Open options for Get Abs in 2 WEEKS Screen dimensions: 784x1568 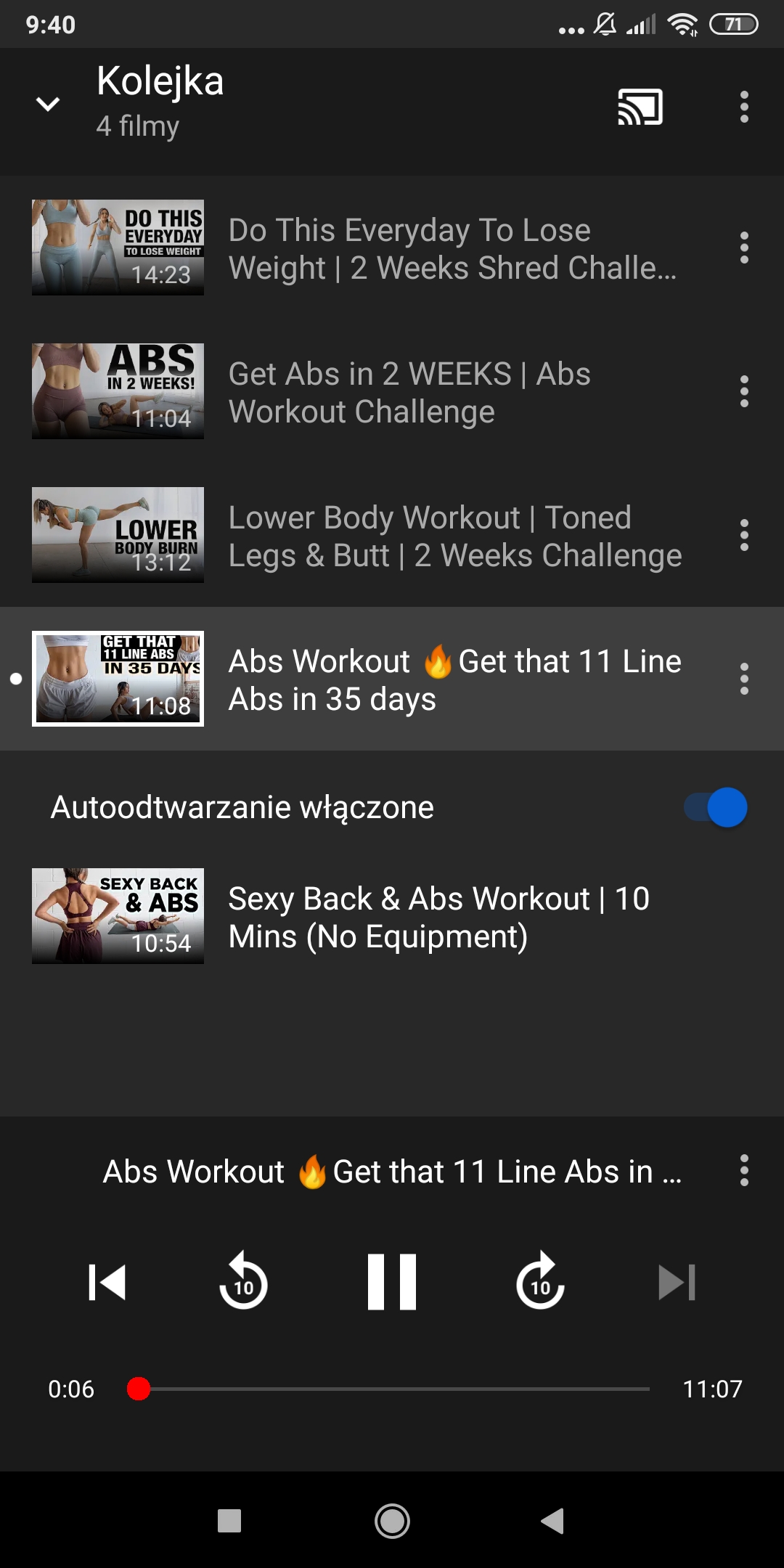(x=744, y=391)
